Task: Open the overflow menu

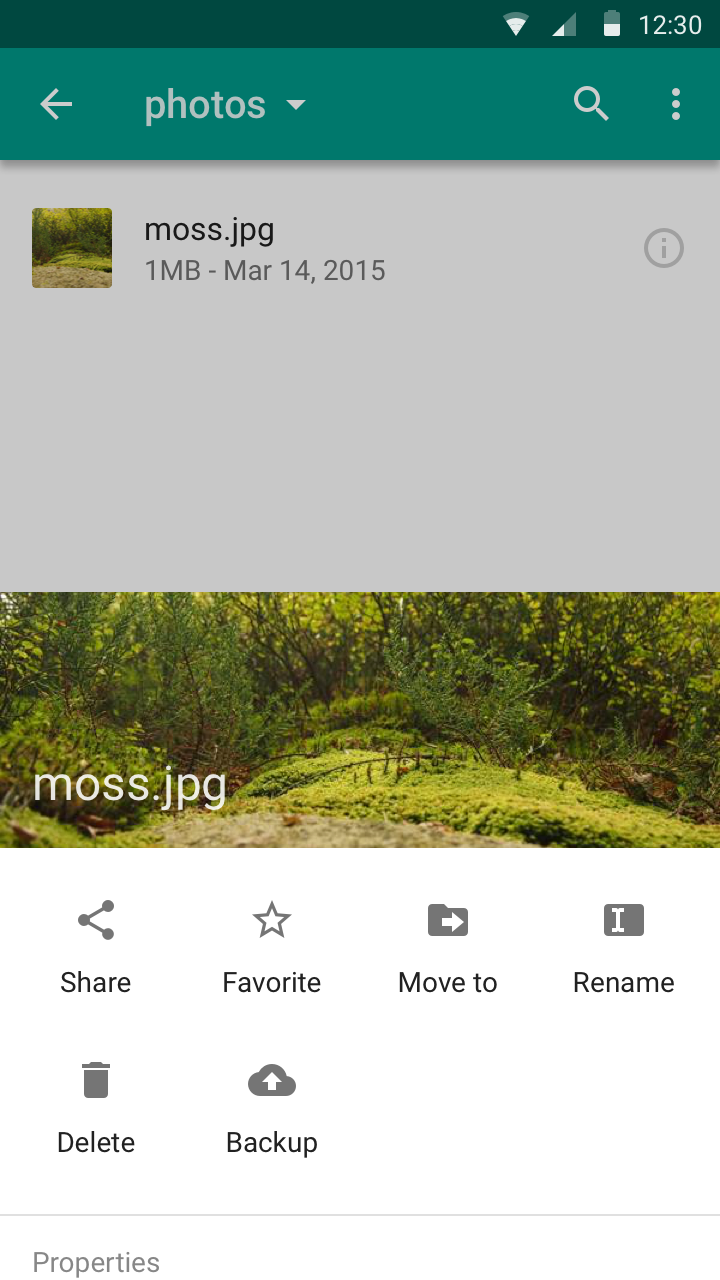Action: click(676, 104)
